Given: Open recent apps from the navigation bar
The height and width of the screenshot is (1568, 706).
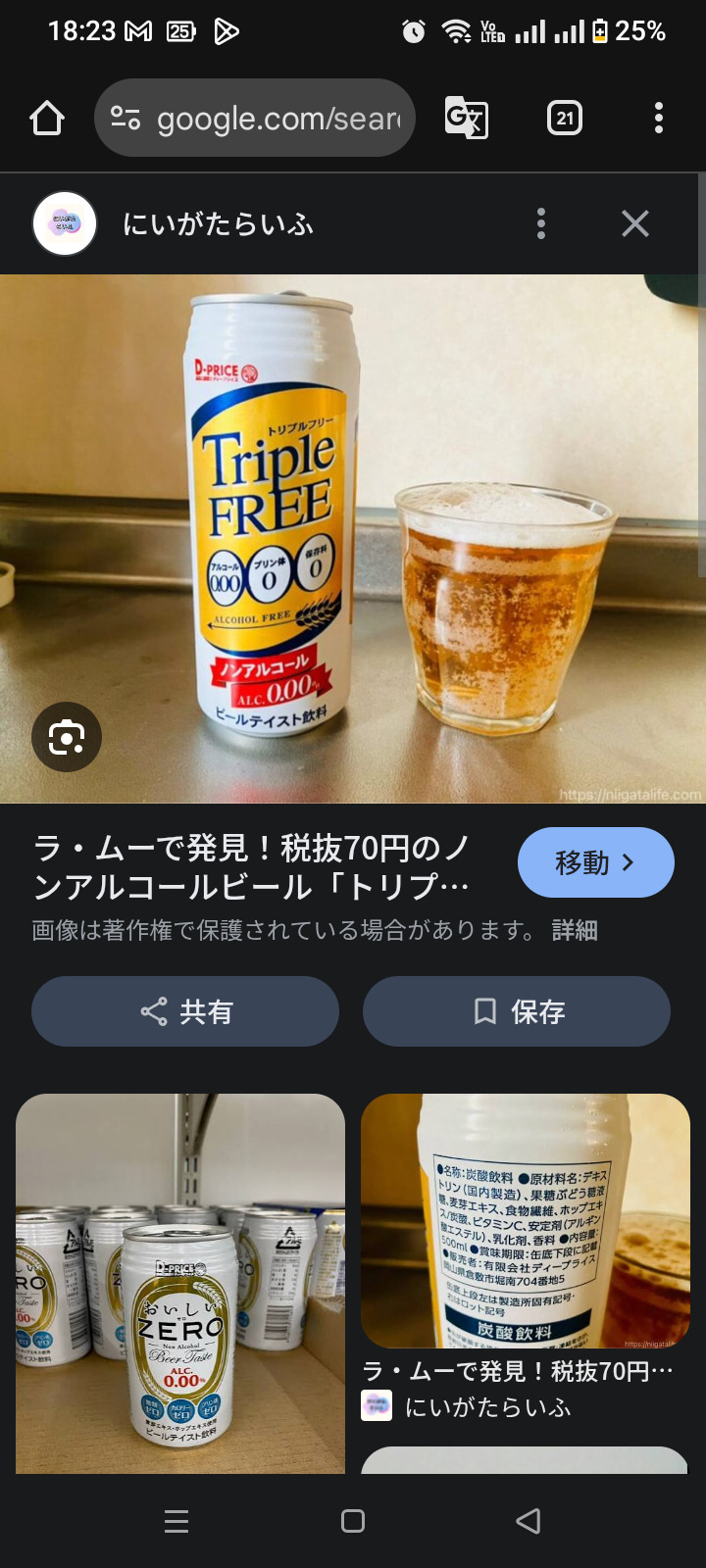Looking at the screenshot, I should click(176, 1521).
